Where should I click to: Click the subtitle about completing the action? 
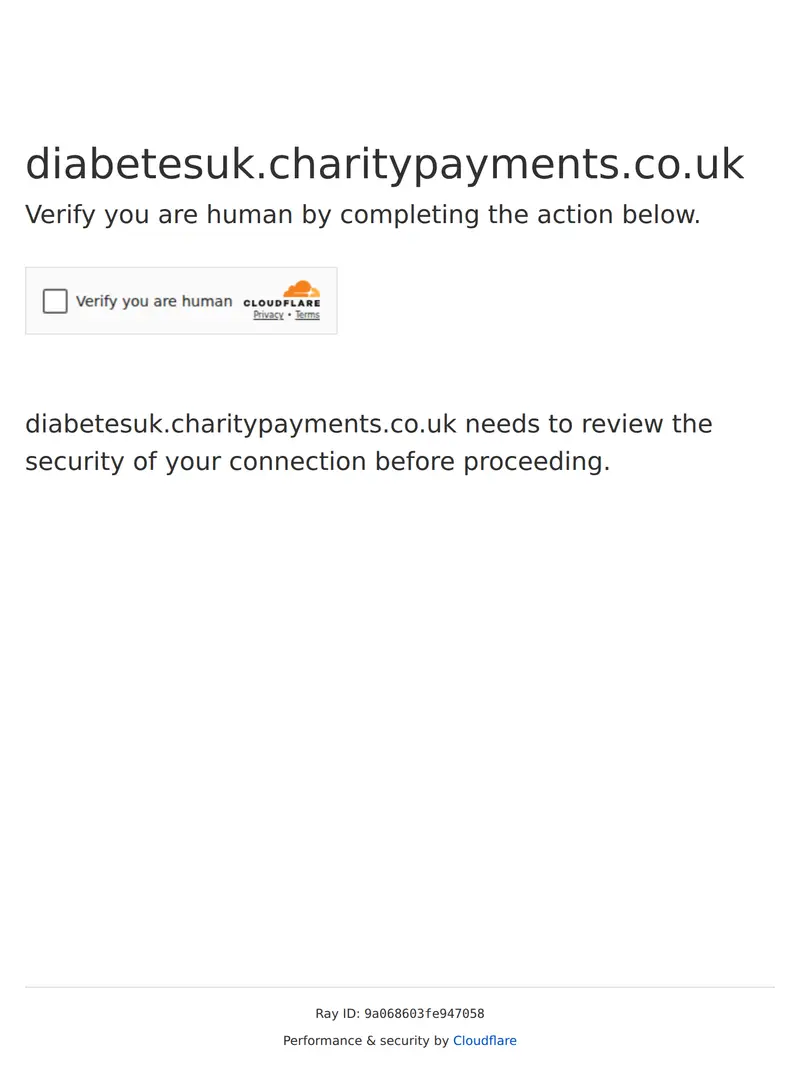(x=362, y=214)
